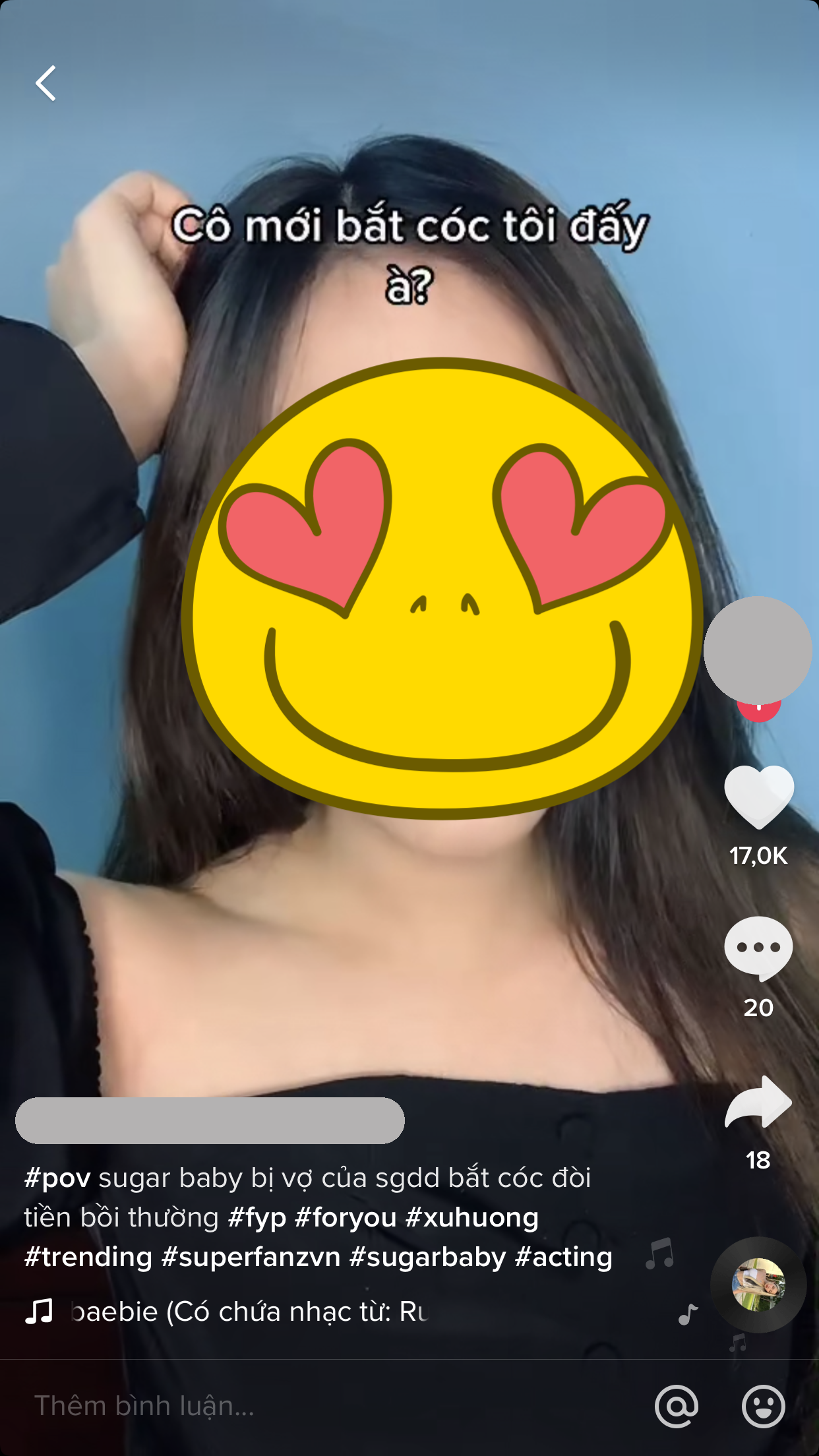Viewport: 819px width, 1456px height.
Task: Open the #sugarbaby hashtag
Action: [x=427, y=1257]
